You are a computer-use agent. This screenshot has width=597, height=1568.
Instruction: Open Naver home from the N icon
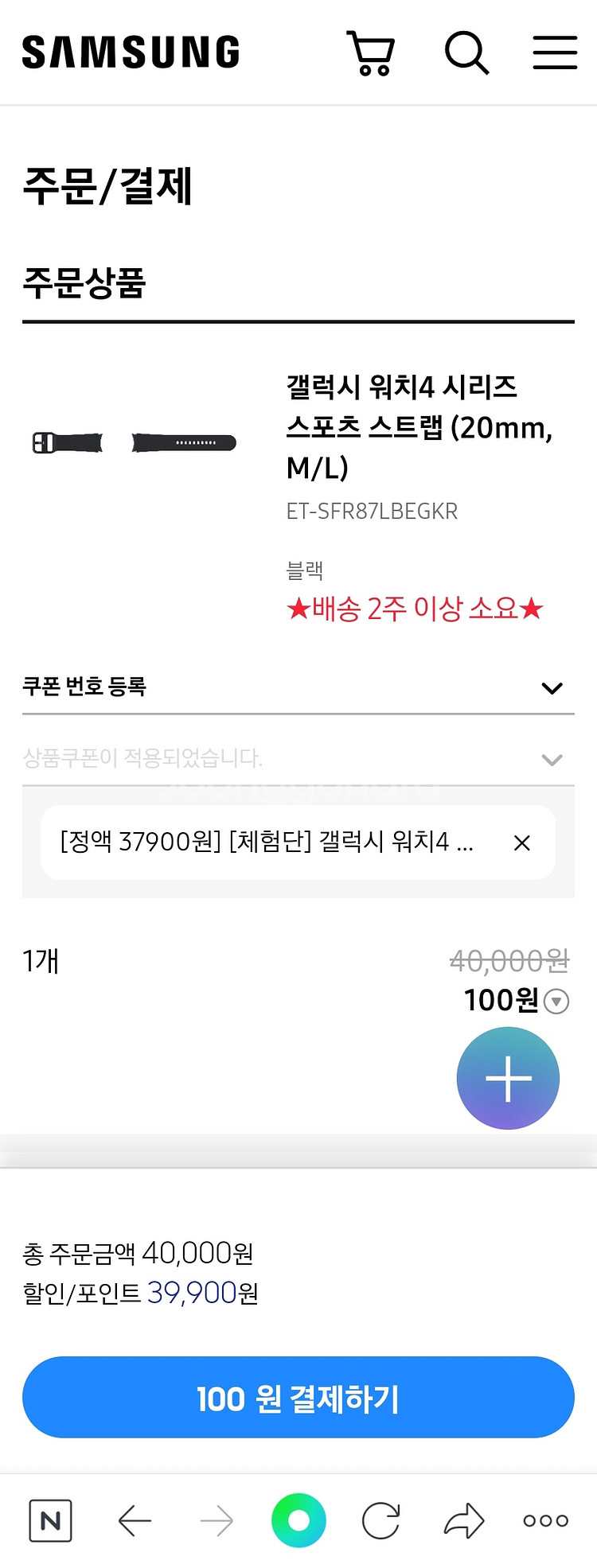[50, 1521]
